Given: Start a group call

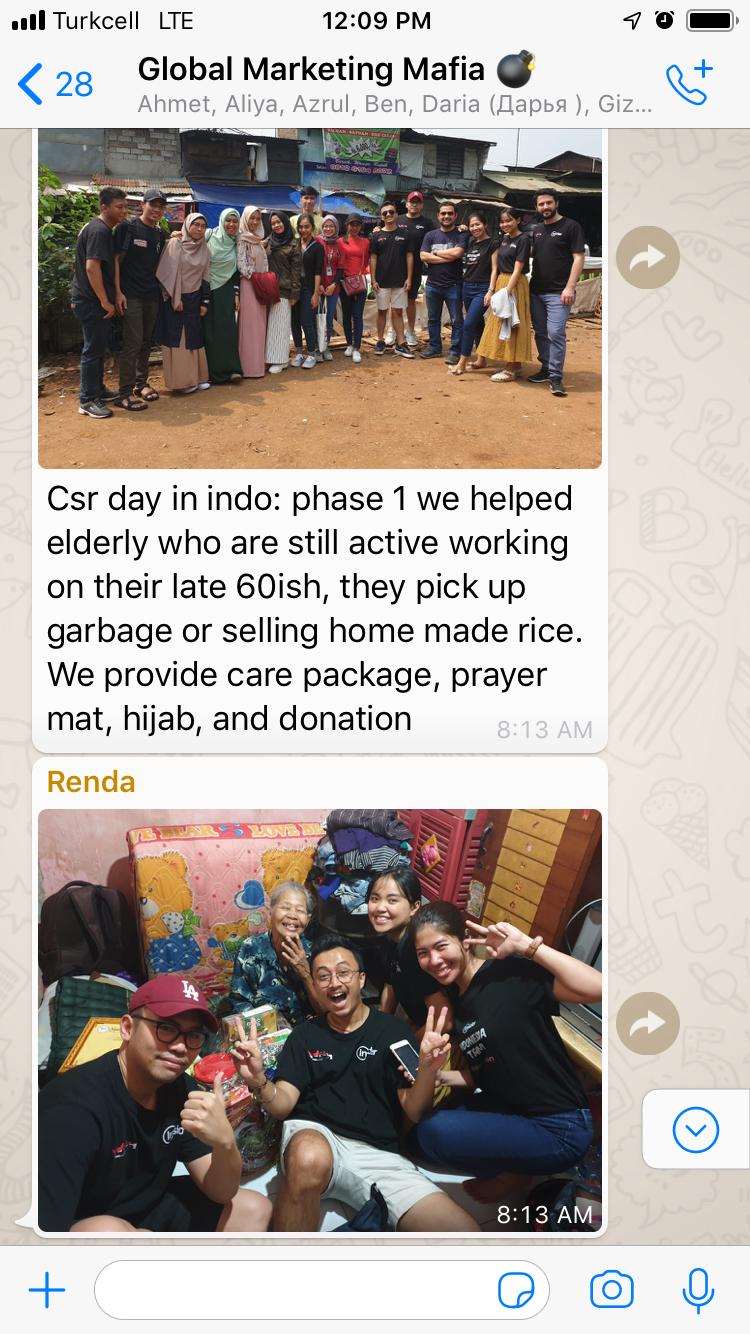Looking at the screenshot, I should click(689, 84).
